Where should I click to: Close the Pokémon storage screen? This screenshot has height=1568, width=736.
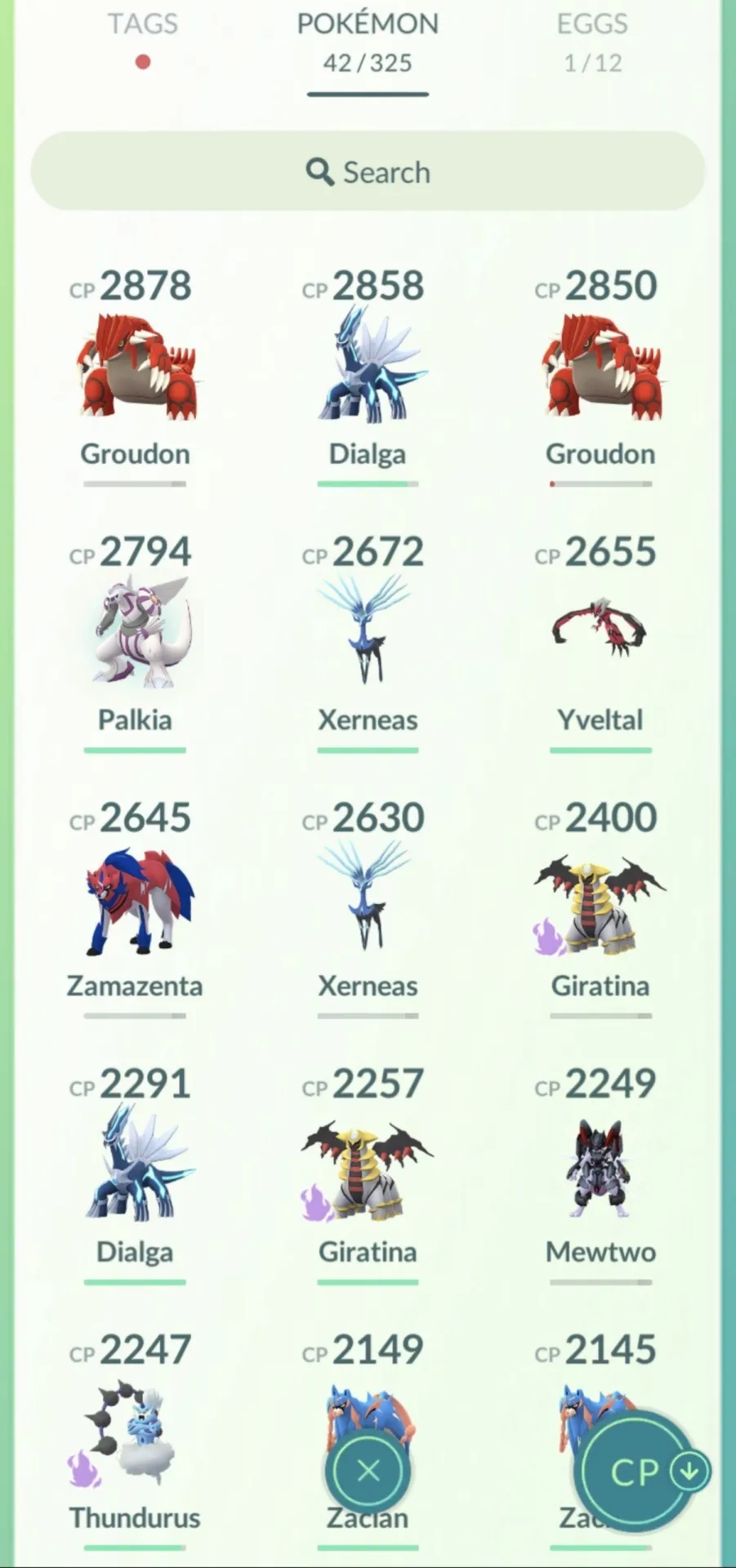tap(368, 1471)
